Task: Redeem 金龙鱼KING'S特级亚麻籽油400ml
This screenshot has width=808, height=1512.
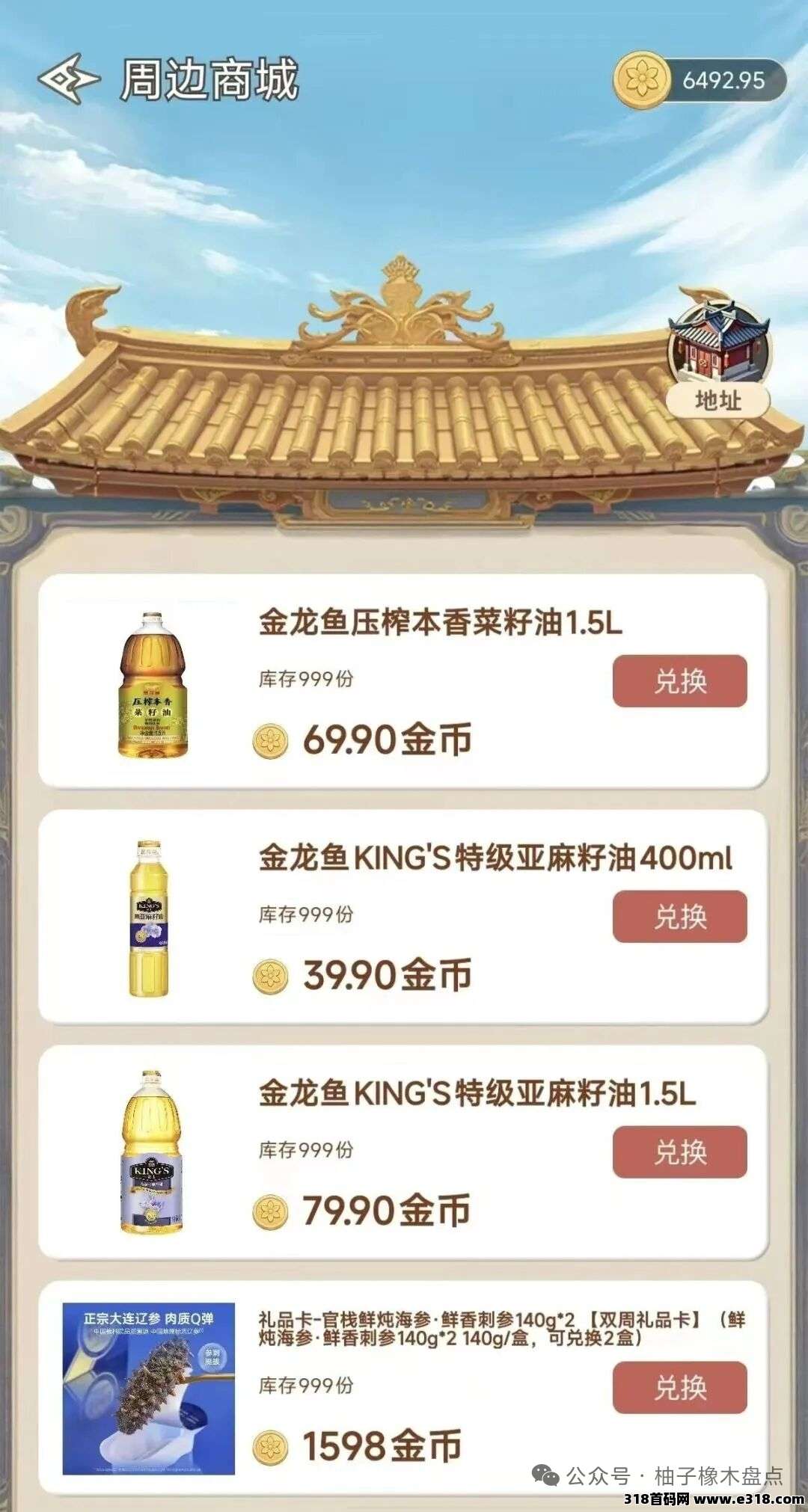Action: click(679, 917)
